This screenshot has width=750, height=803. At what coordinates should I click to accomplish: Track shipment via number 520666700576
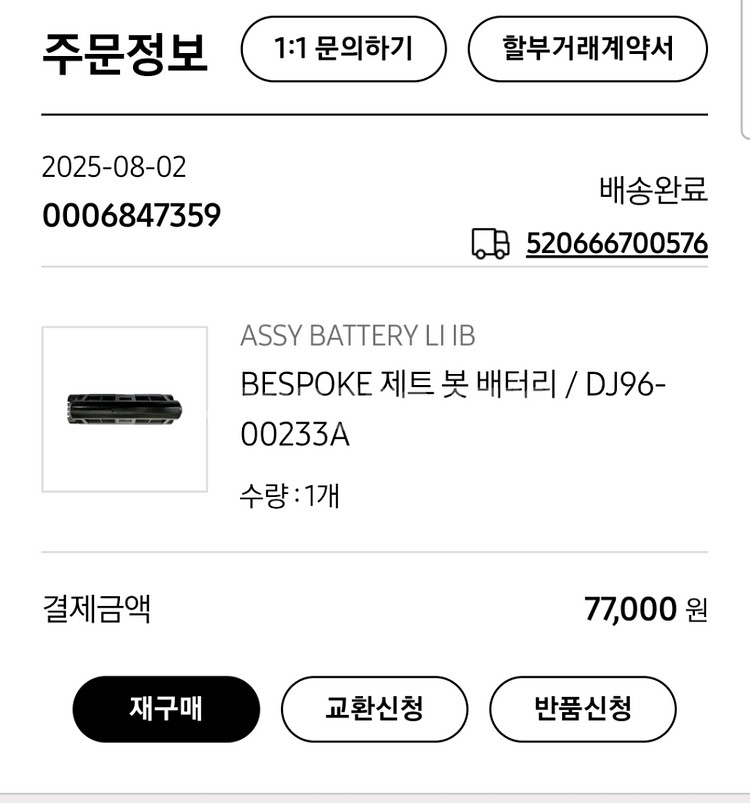tap(616, 244)
